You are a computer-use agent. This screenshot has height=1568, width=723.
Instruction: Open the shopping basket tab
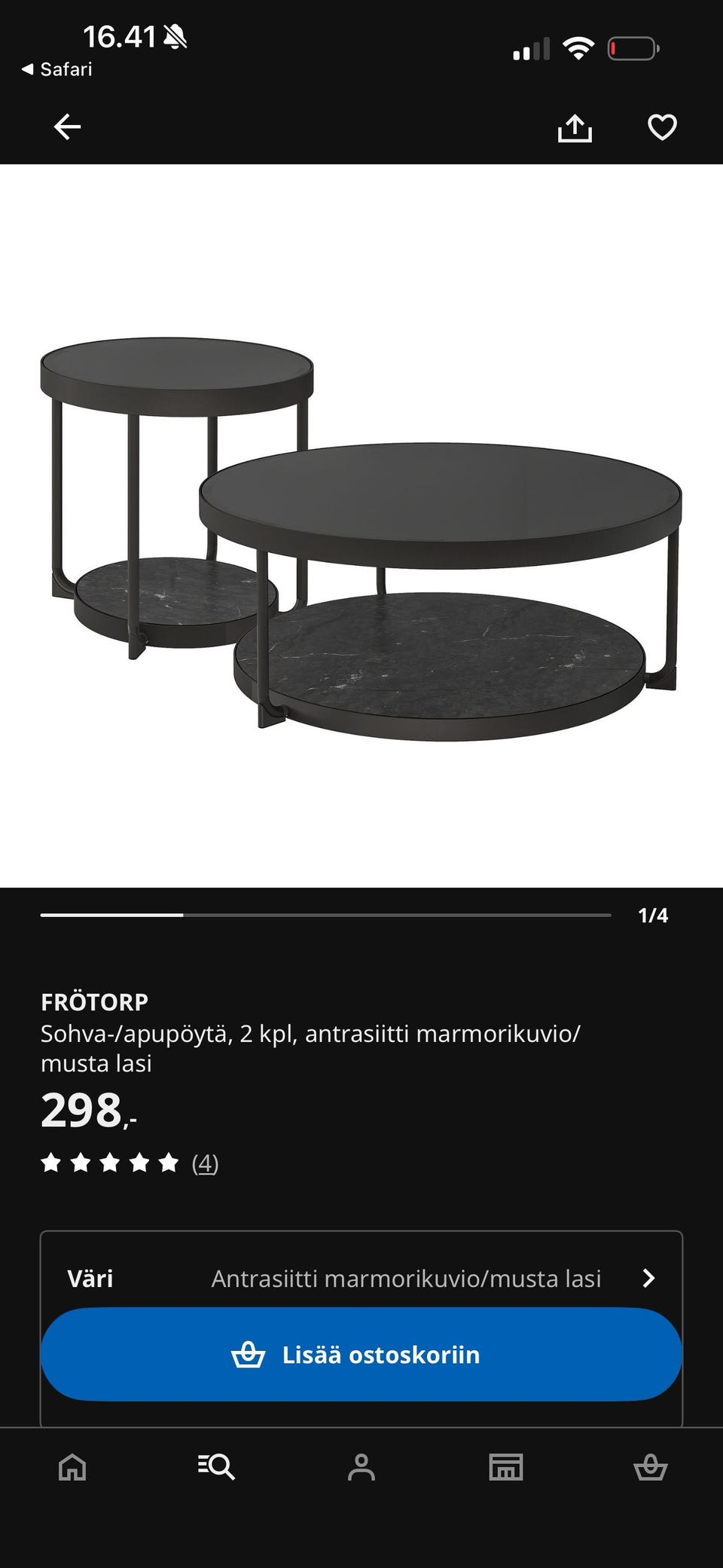click(x=650, y=1467)
